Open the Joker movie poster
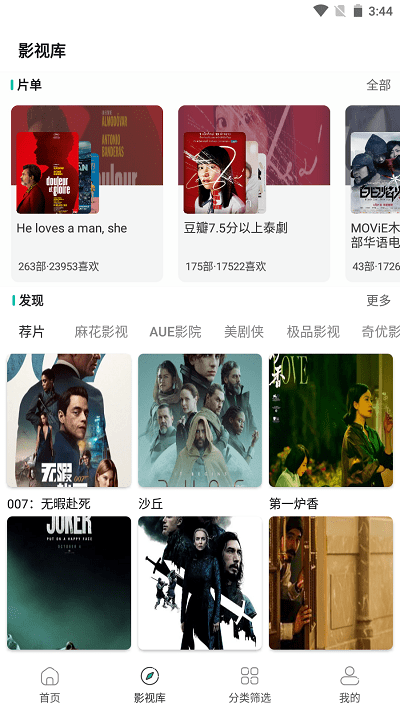This screenshot has height=711, width=400. 69,583
